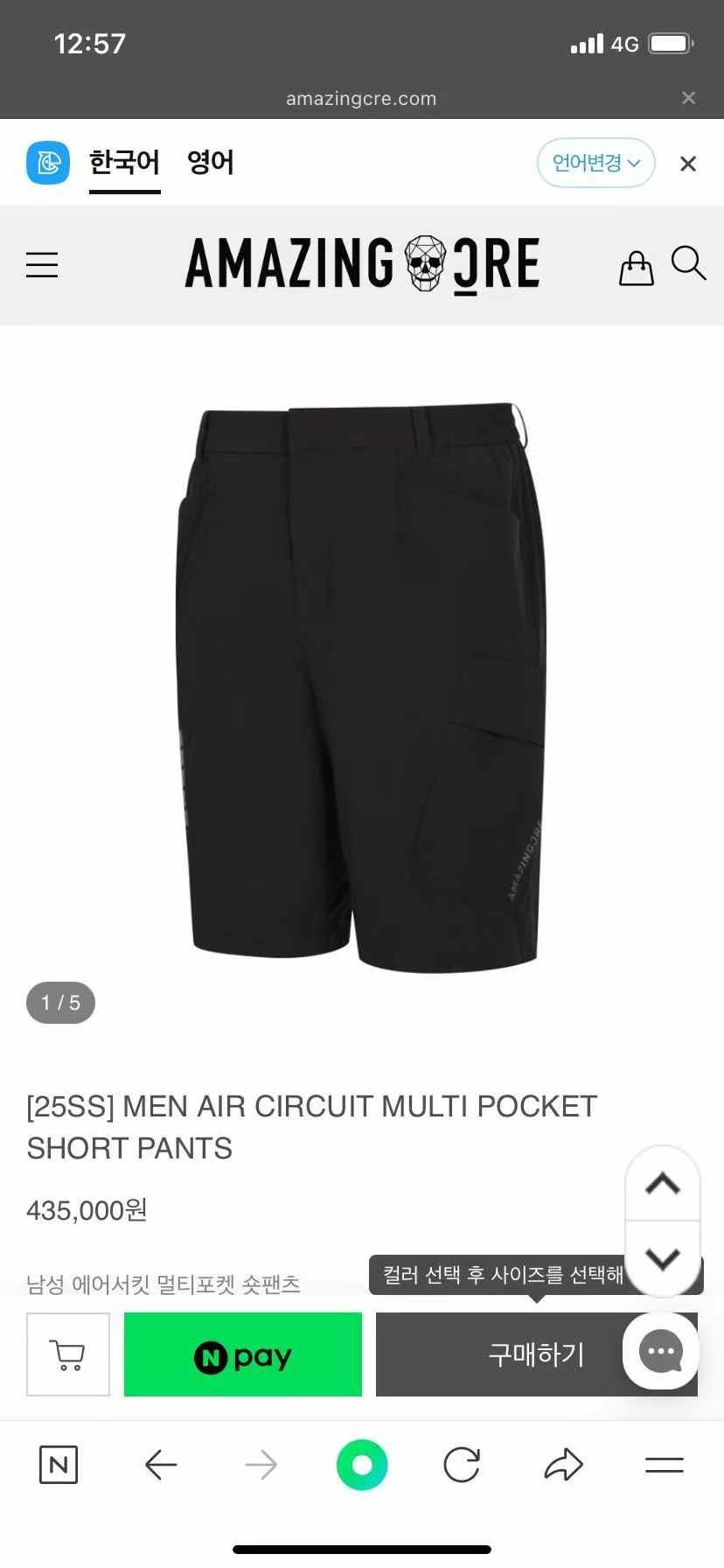Go back to the previous page

(x=161, y=1465)
